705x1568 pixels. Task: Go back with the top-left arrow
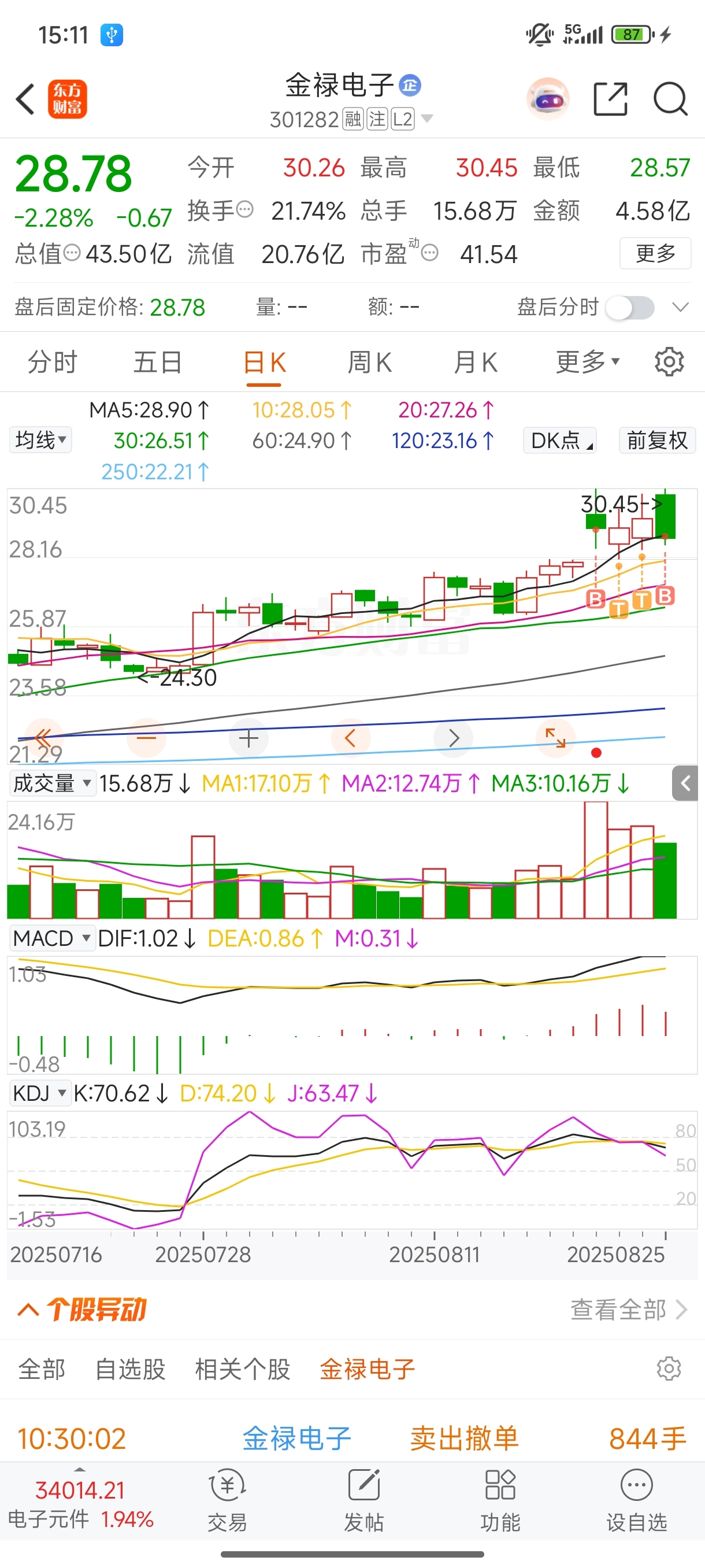25,99
